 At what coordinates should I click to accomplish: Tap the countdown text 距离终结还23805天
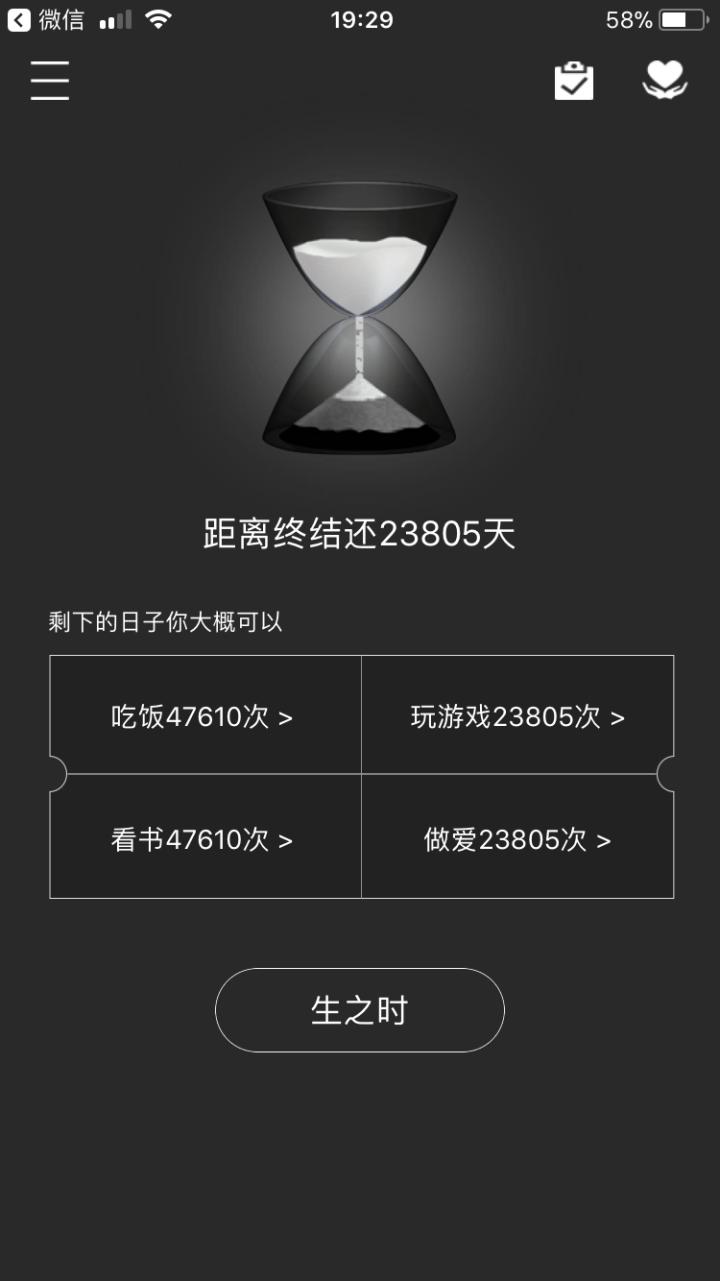pyautogui.click(x=359, y=536)
